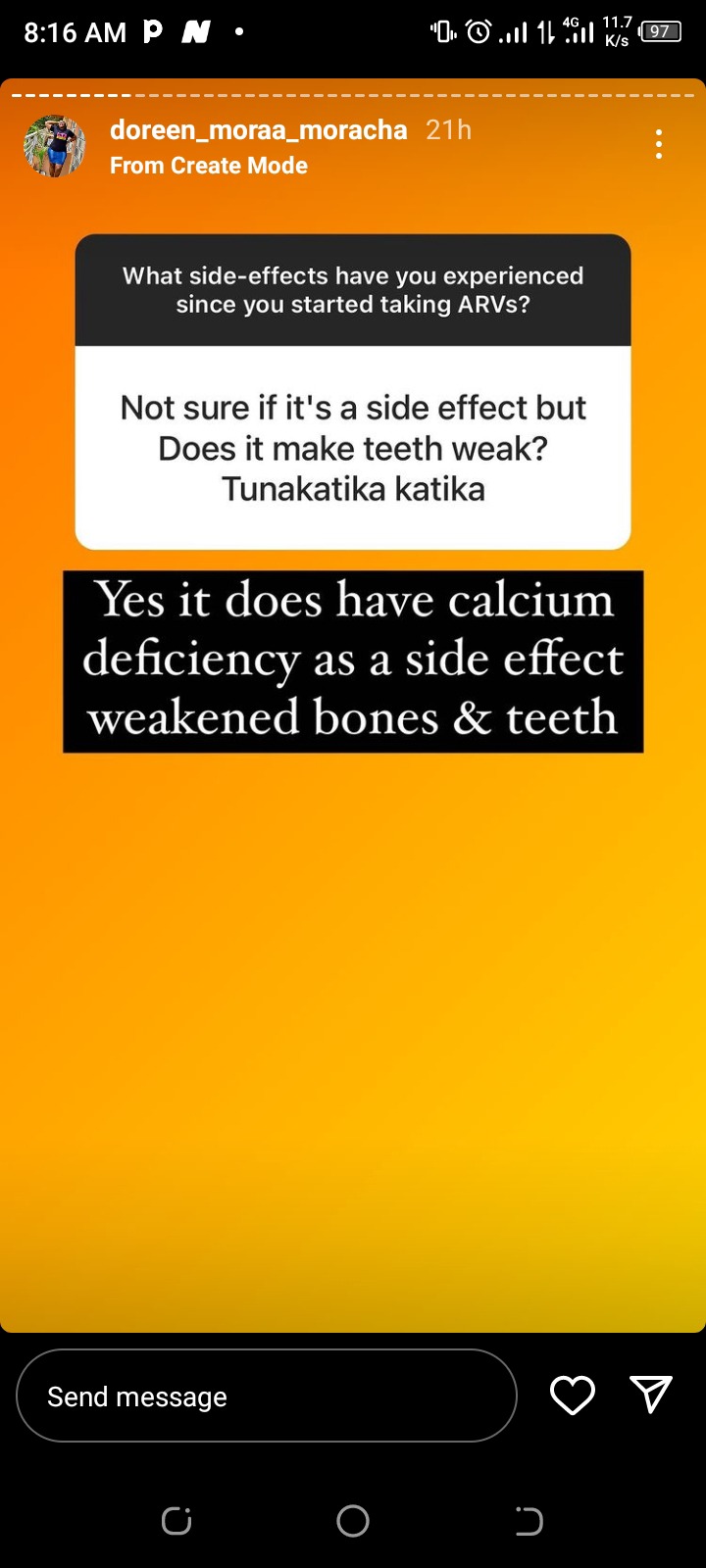The width and height of the screenshot is (706, 1568).
Task: Like this story with the heart
Action: click(x=573, y=1395)
